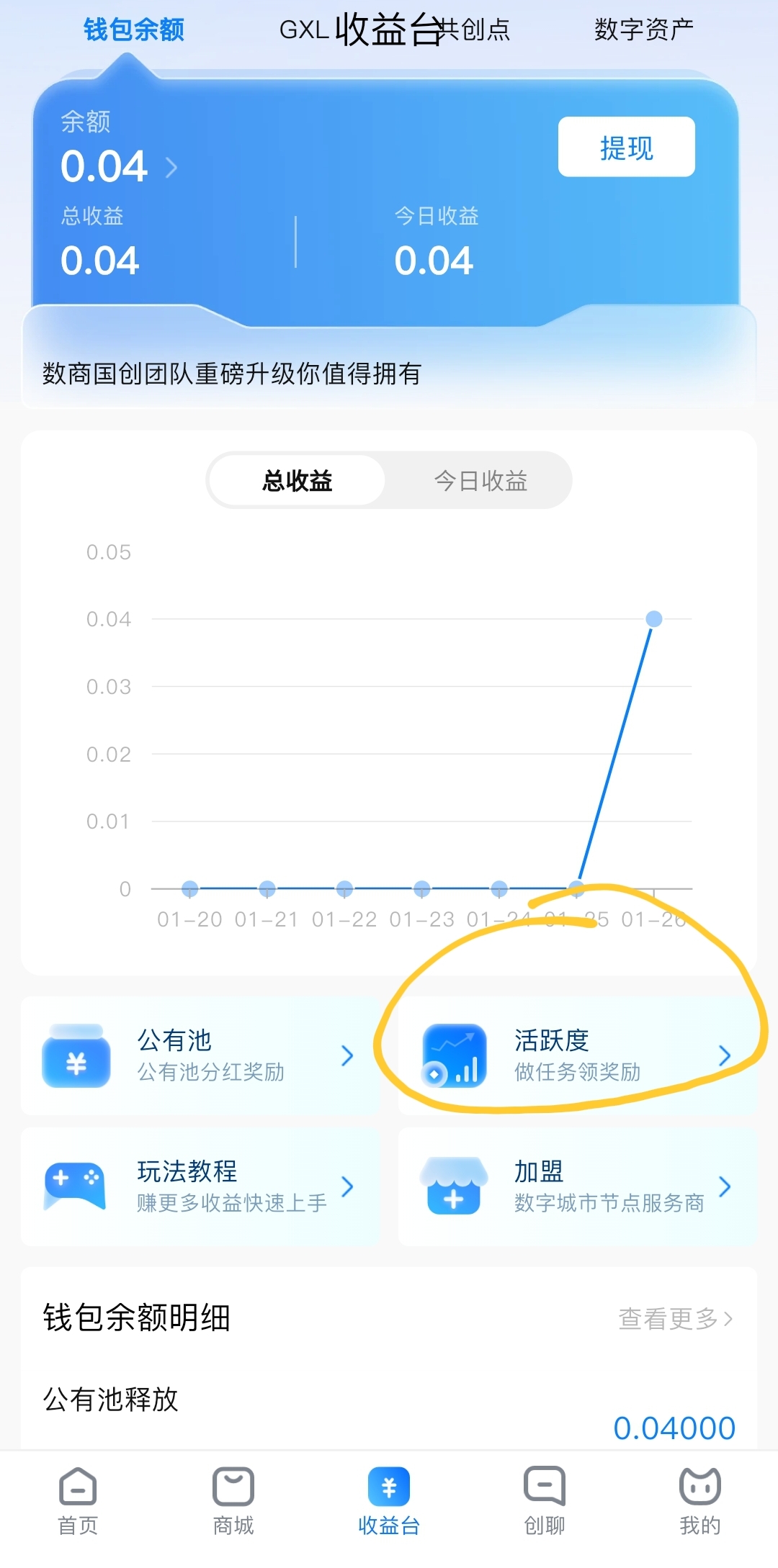Show the 今日收益 chart
The image size is (778, 1568).
[480, 480]
